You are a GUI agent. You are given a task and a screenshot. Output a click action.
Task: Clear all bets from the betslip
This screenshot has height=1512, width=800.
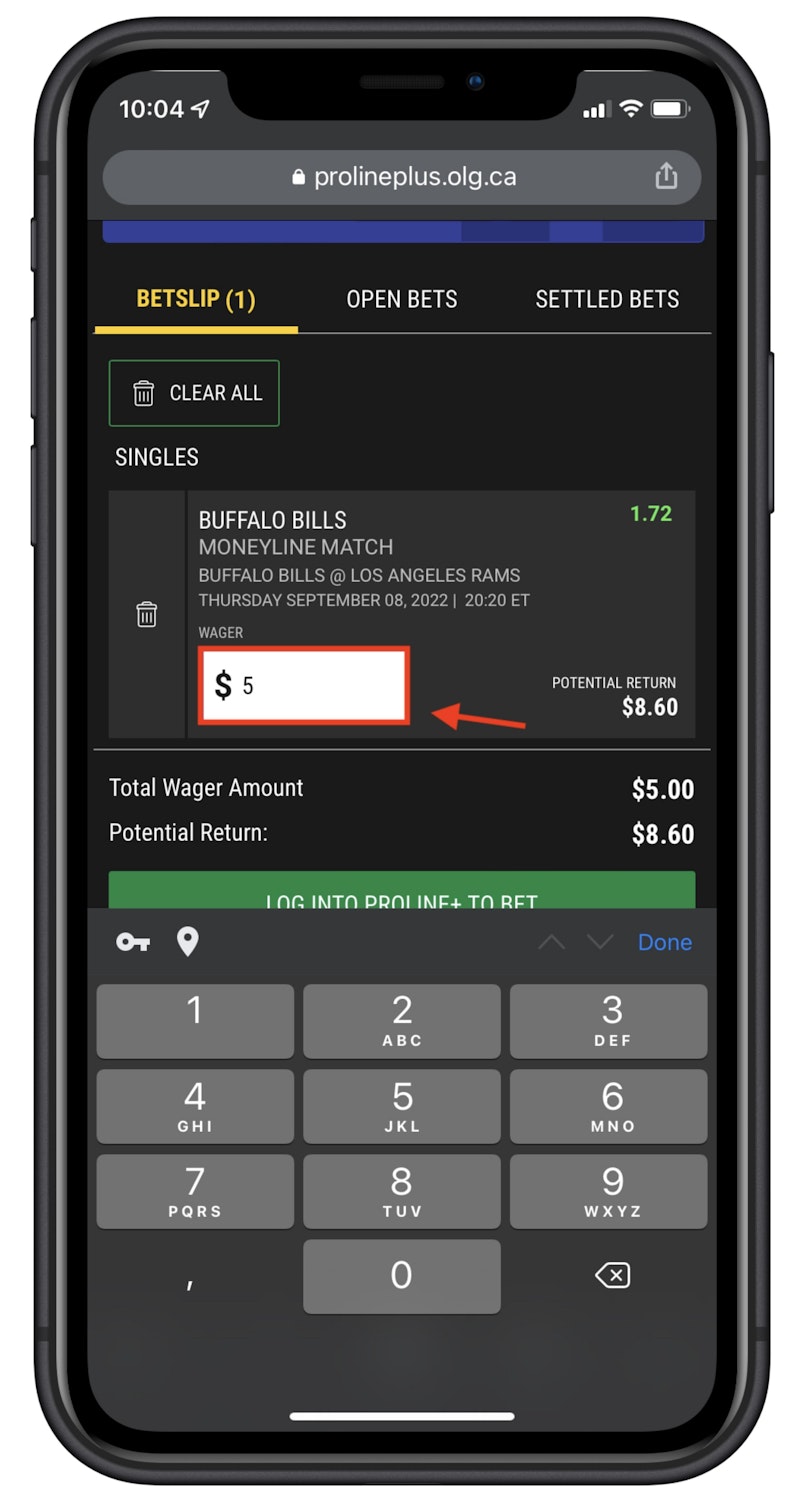tap(194, 393)
